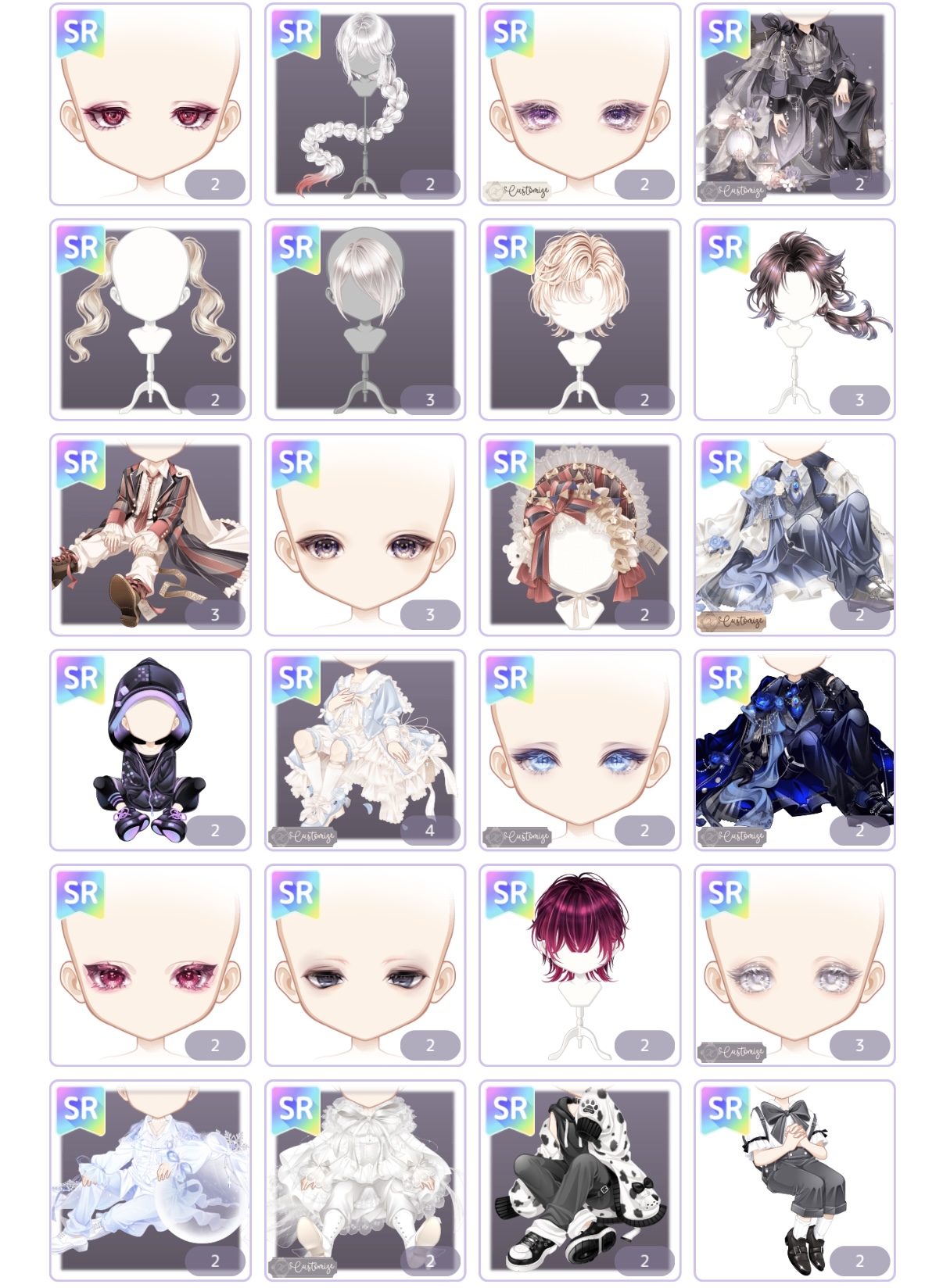Pick the light blue frilly dress
The width and height of the screenshot is (943, 1288).
pos(364,750)
